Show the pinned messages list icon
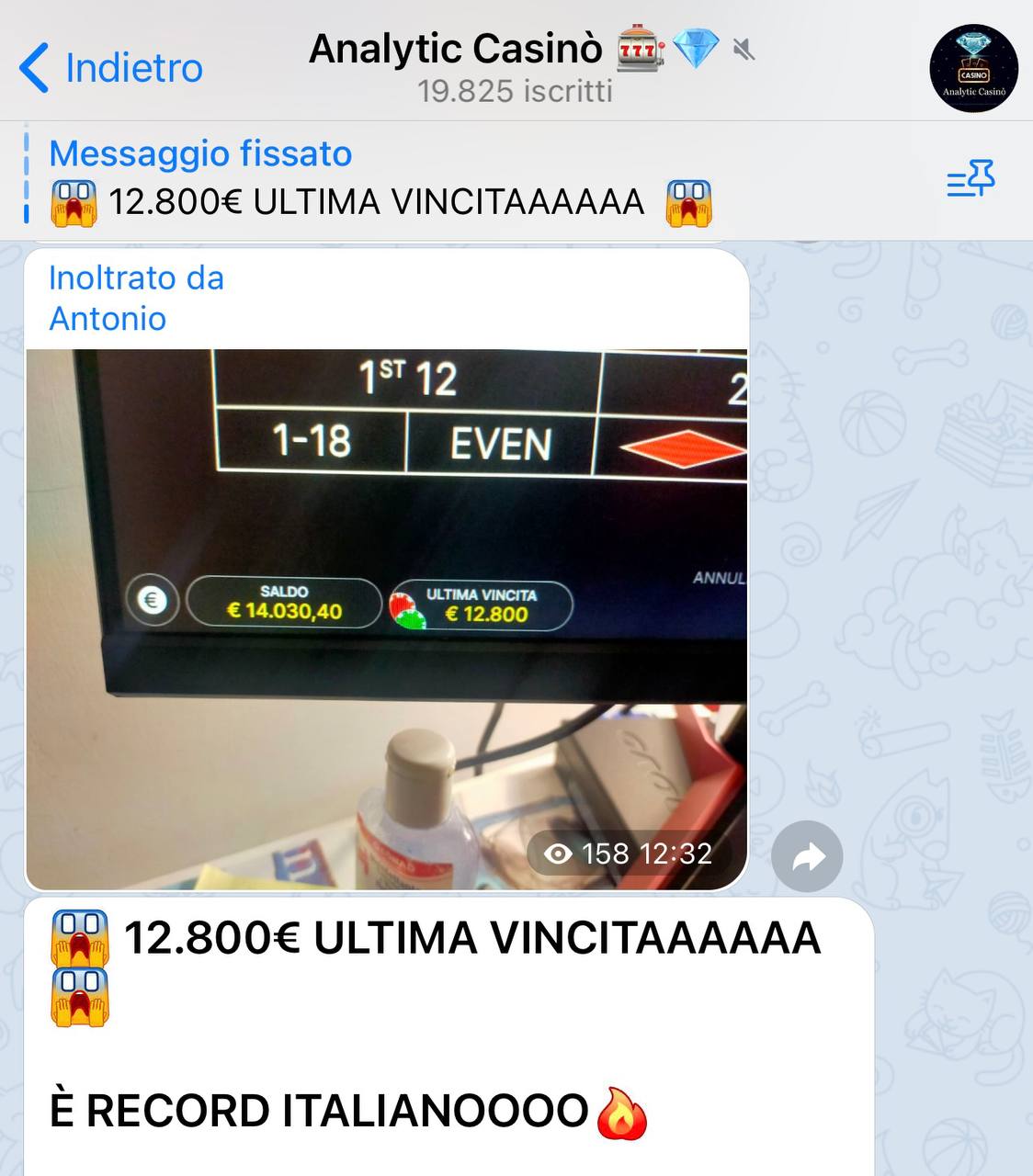The image size is (1033, 1176). pos(971,178)
